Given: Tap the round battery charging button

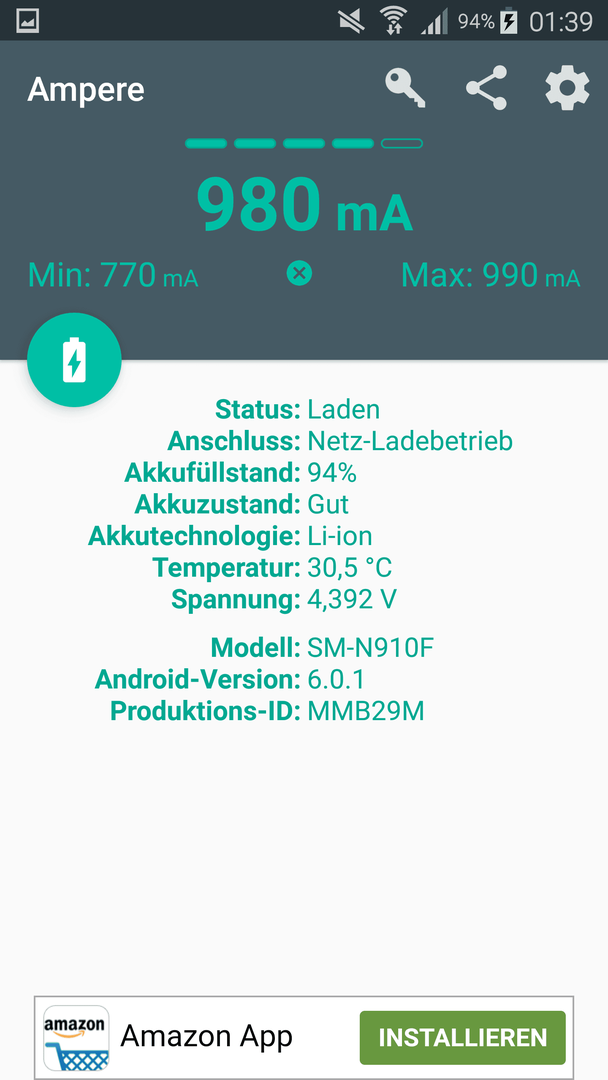Looking at the screenshot, I should (x=74, y=360).
